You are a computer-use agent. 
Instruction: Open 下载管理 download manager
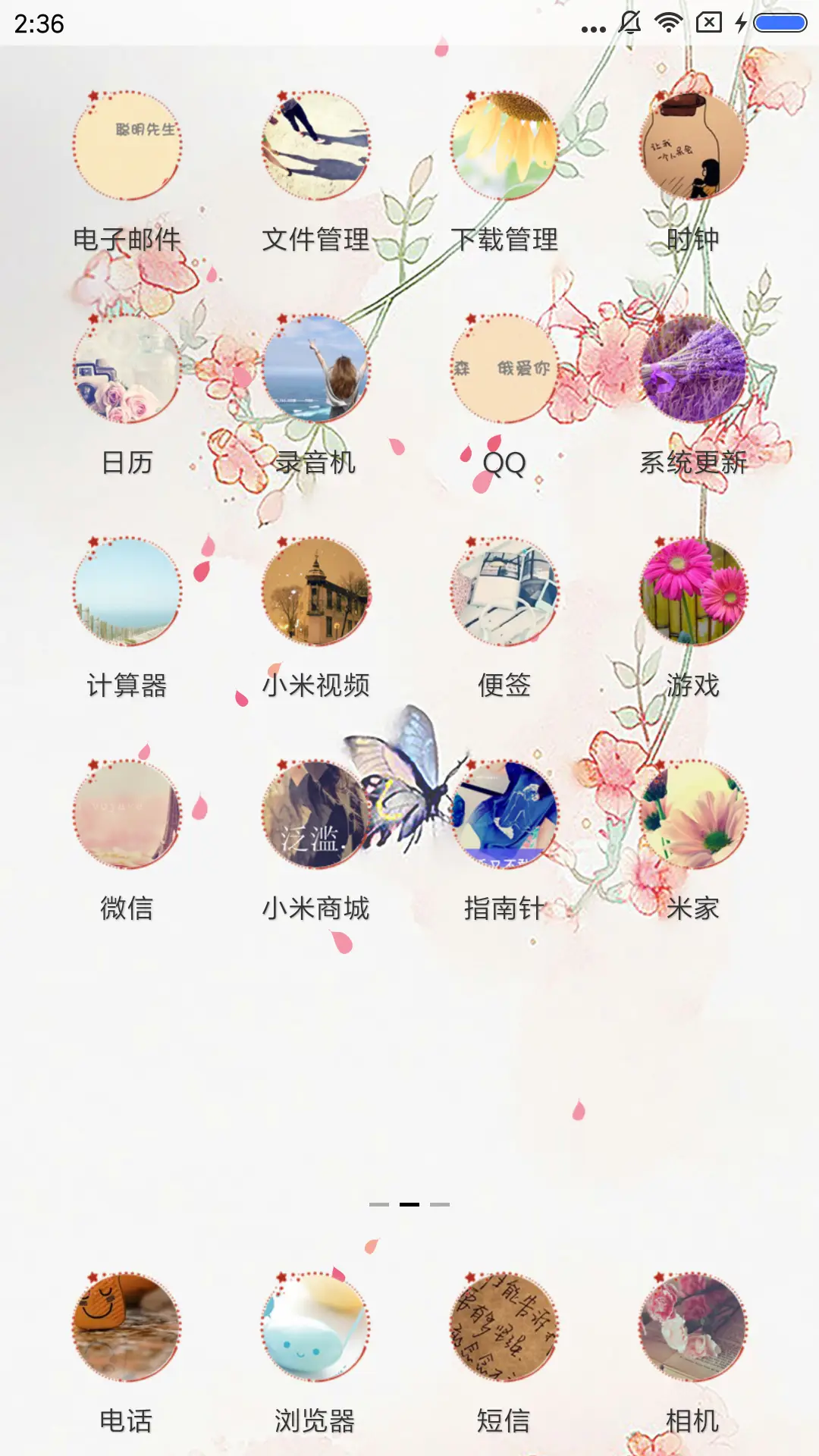503,144
